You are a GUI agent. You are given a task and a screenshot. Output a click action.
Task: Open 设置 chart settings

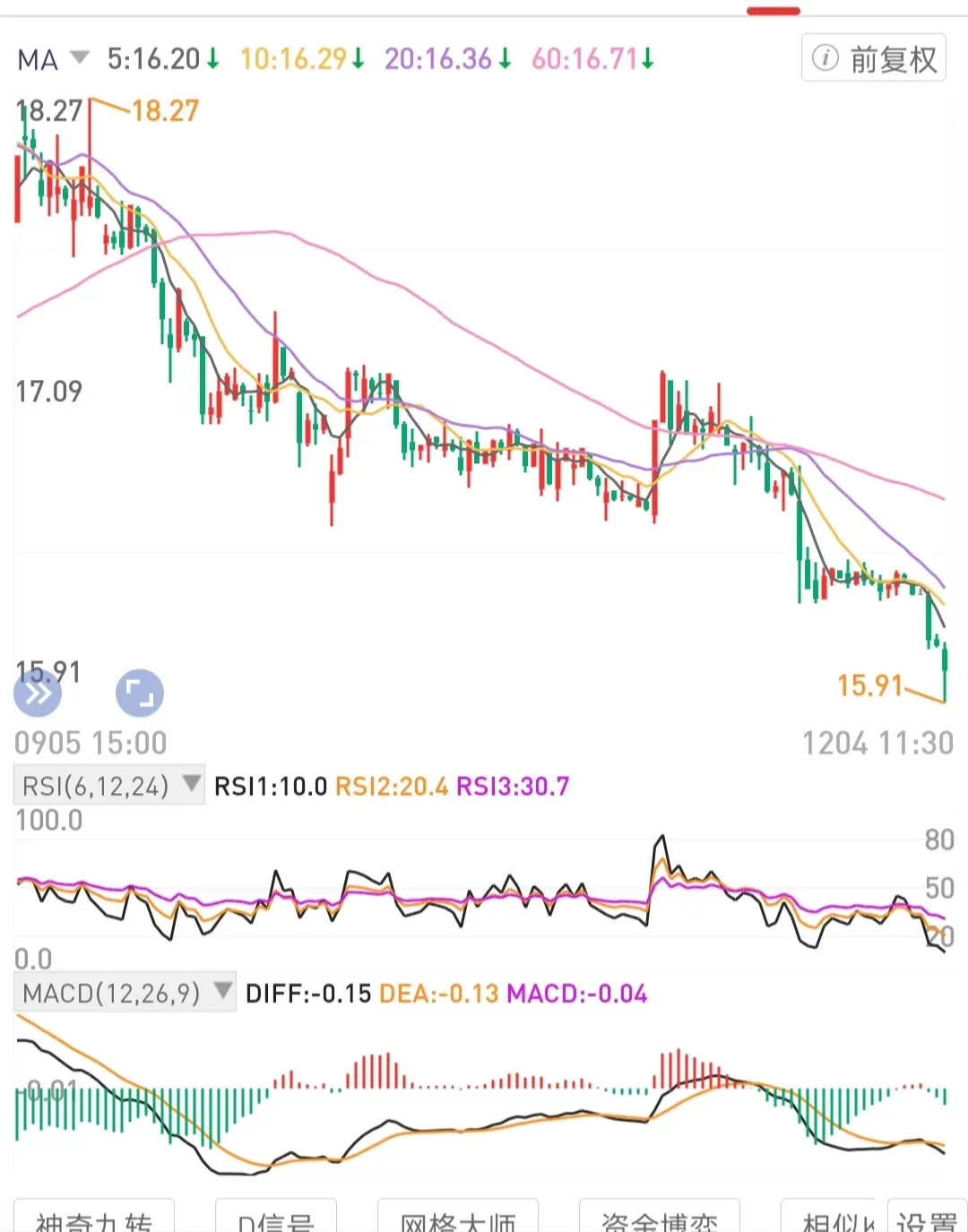(926, 1219)
